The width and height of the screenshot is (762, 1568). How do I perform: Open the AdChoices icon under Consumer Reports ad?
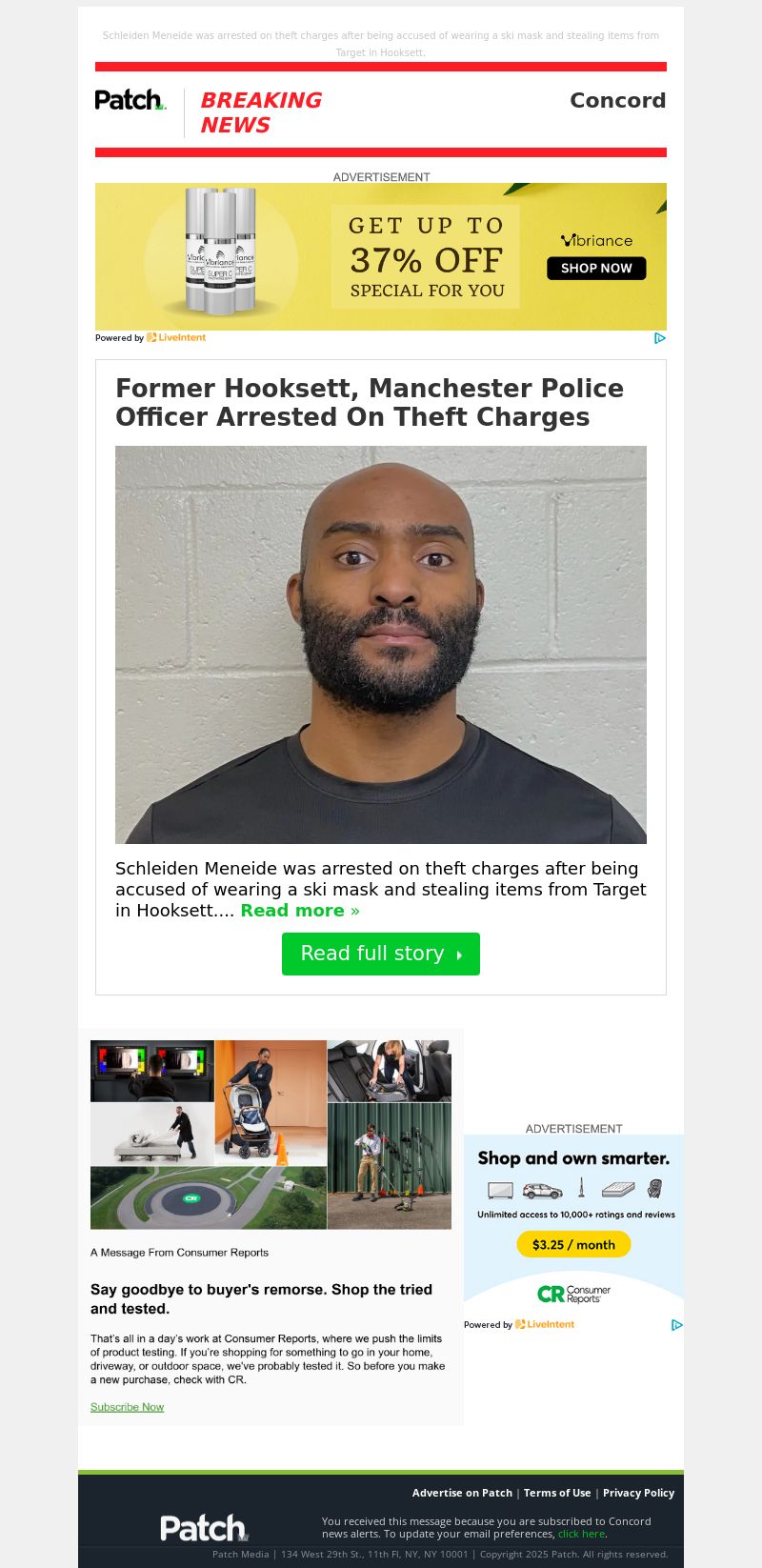pyautogui.click(x=676, y=1325)
